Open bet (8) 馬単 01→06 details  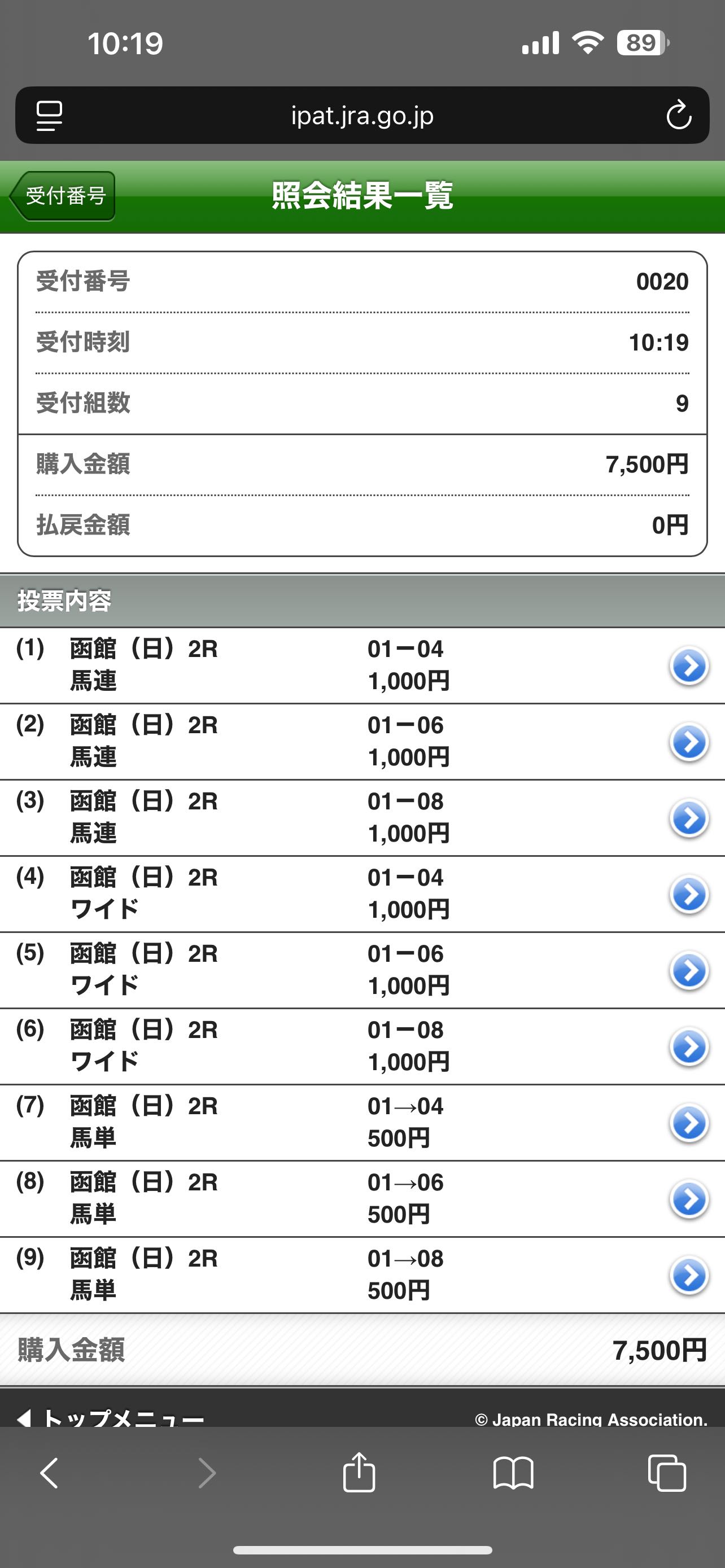(362, 1198)
